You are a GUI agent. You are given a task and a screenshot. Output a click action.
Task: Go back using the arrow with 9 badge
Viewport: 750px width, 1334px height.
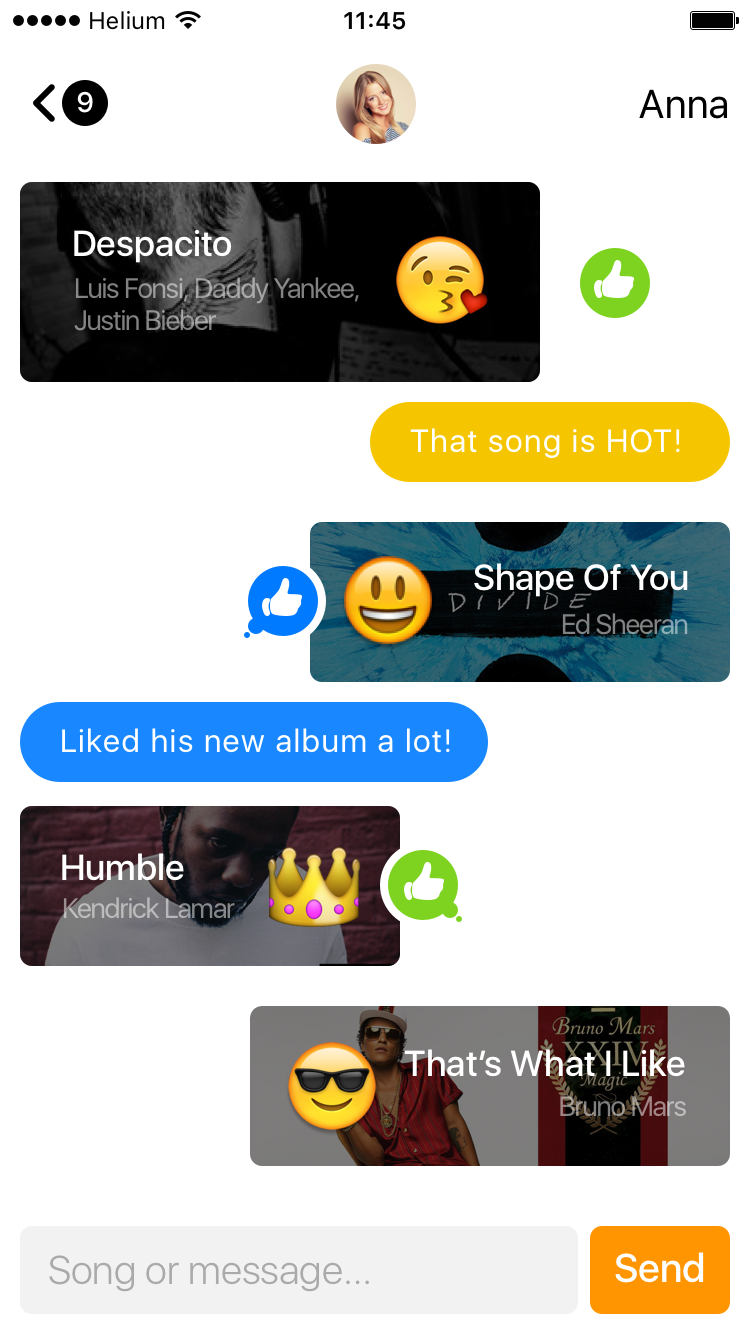coord(69,103)
